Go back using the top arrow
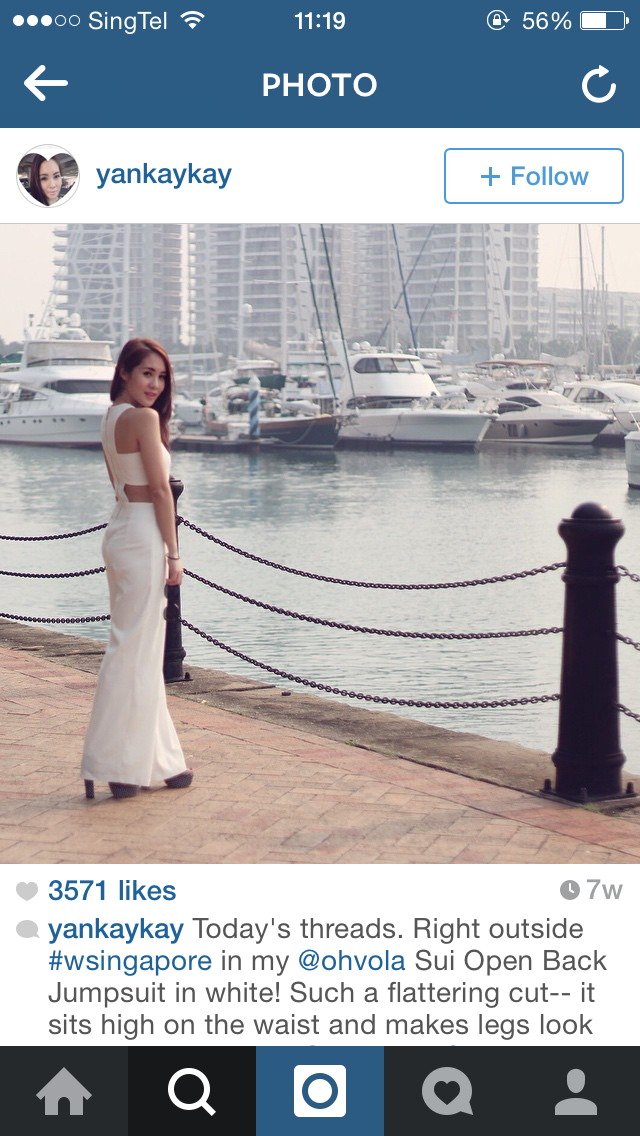Image resolution: width=640 pixels, height=1136 pixels. [x=46, y=85]
